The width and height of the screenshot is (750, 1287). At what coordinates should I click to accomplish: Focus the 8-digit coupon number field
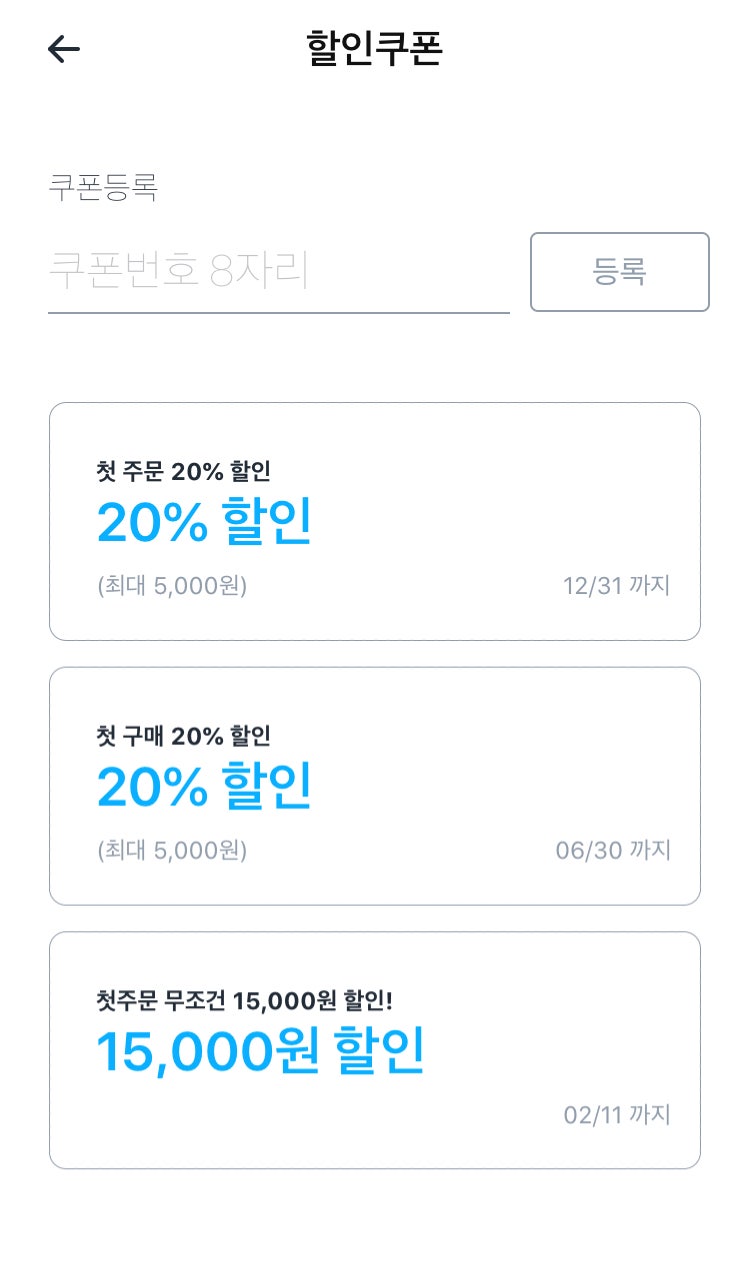point(279,272)
